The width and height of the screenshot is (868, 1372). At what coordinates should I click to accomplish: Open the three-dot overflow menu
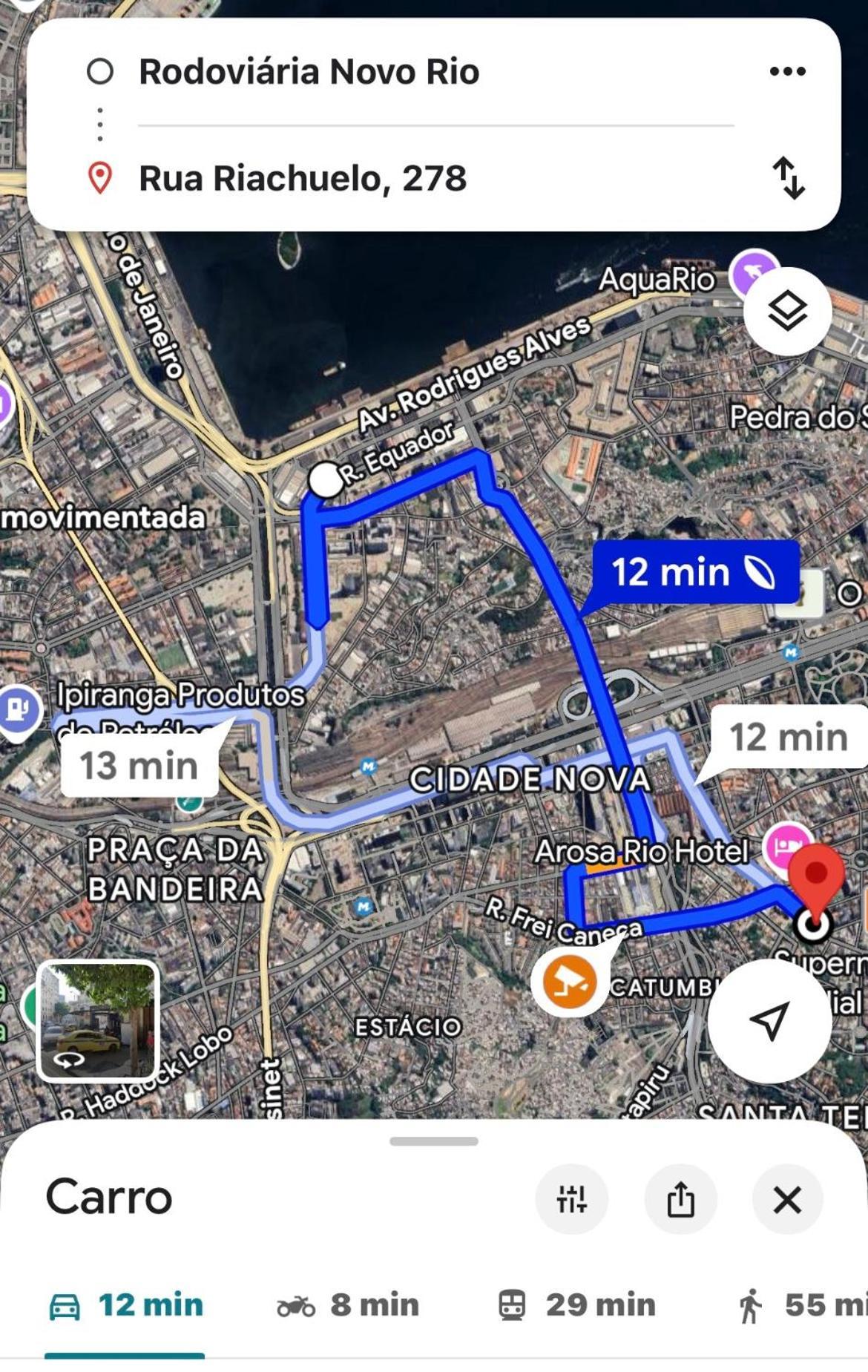[x=787, y=71]
